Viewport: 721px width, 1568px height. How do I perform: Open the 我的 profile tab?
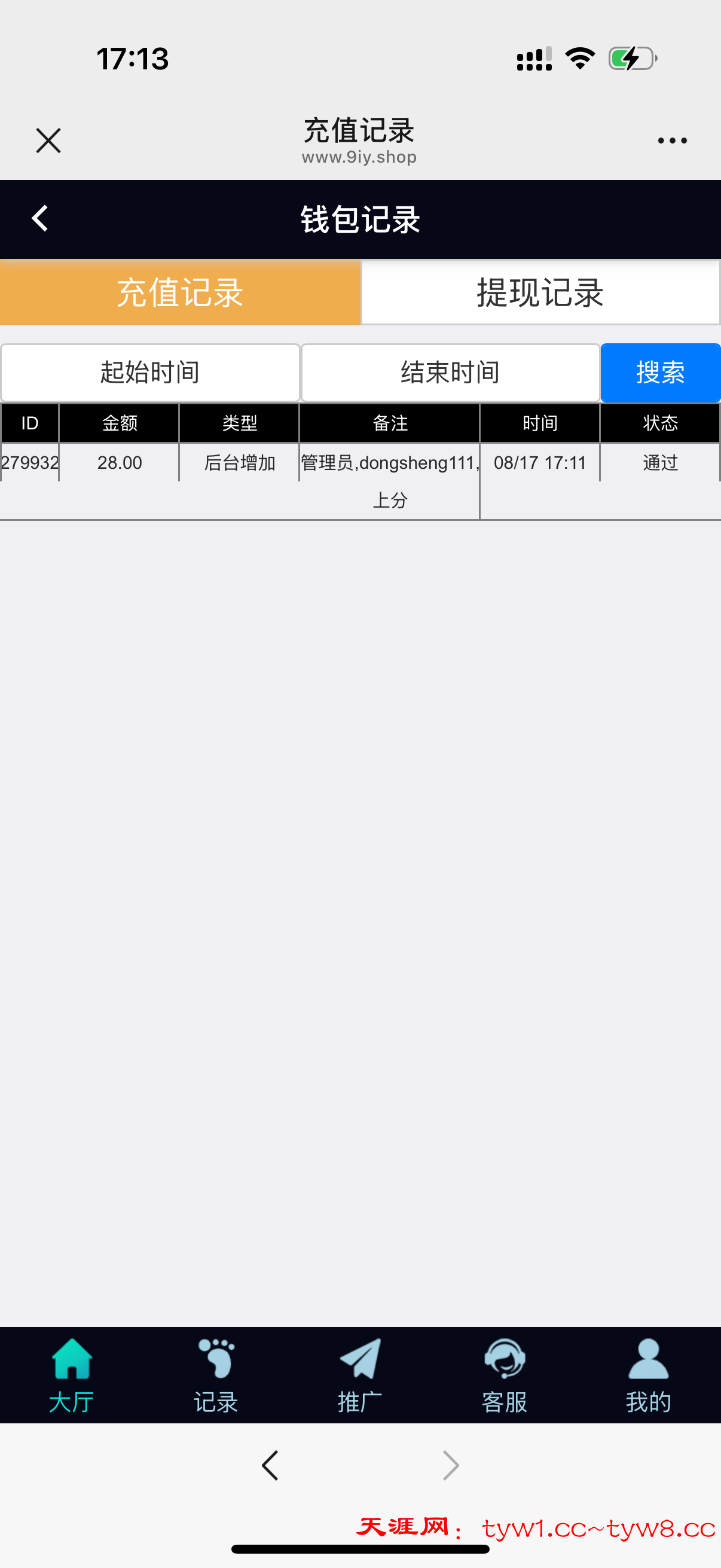point(649,1374)
